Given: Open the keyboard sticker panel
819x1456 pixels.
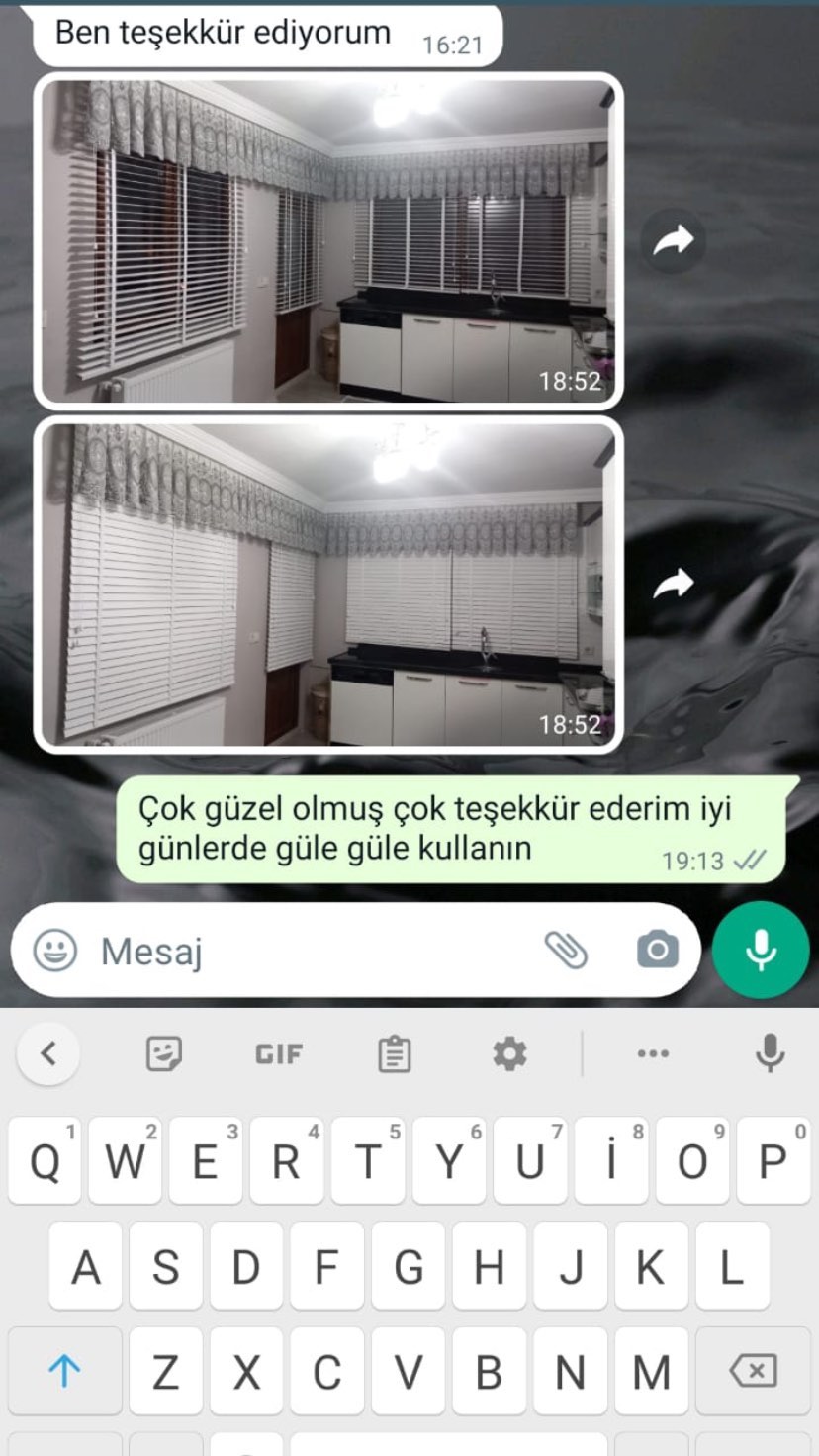Looking at the screenshot, I should 164,1054.
